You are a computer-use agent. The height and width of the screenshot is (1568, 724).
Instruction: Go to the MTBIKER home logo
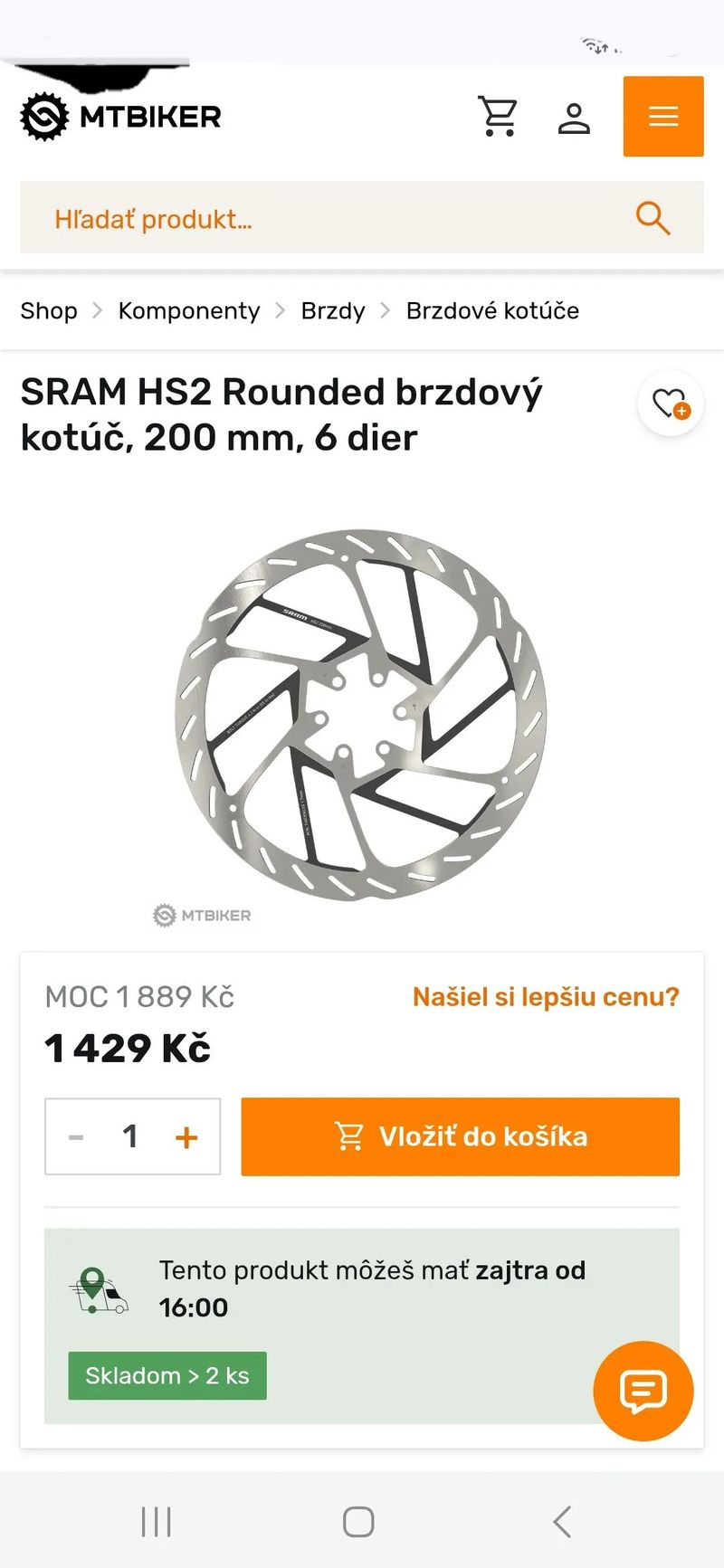coord(121,117)
